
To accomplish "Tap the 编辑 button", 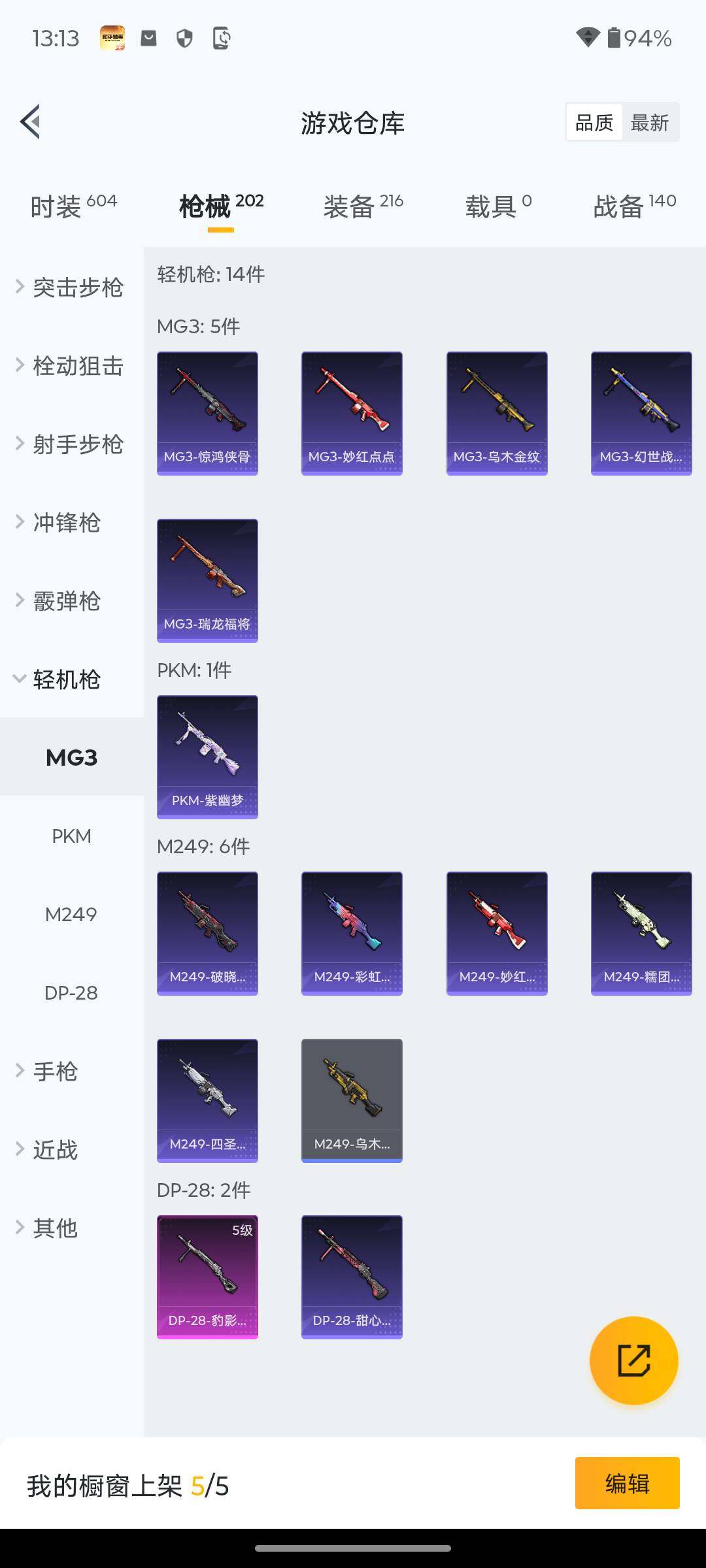I will (x=627, y=1483).
